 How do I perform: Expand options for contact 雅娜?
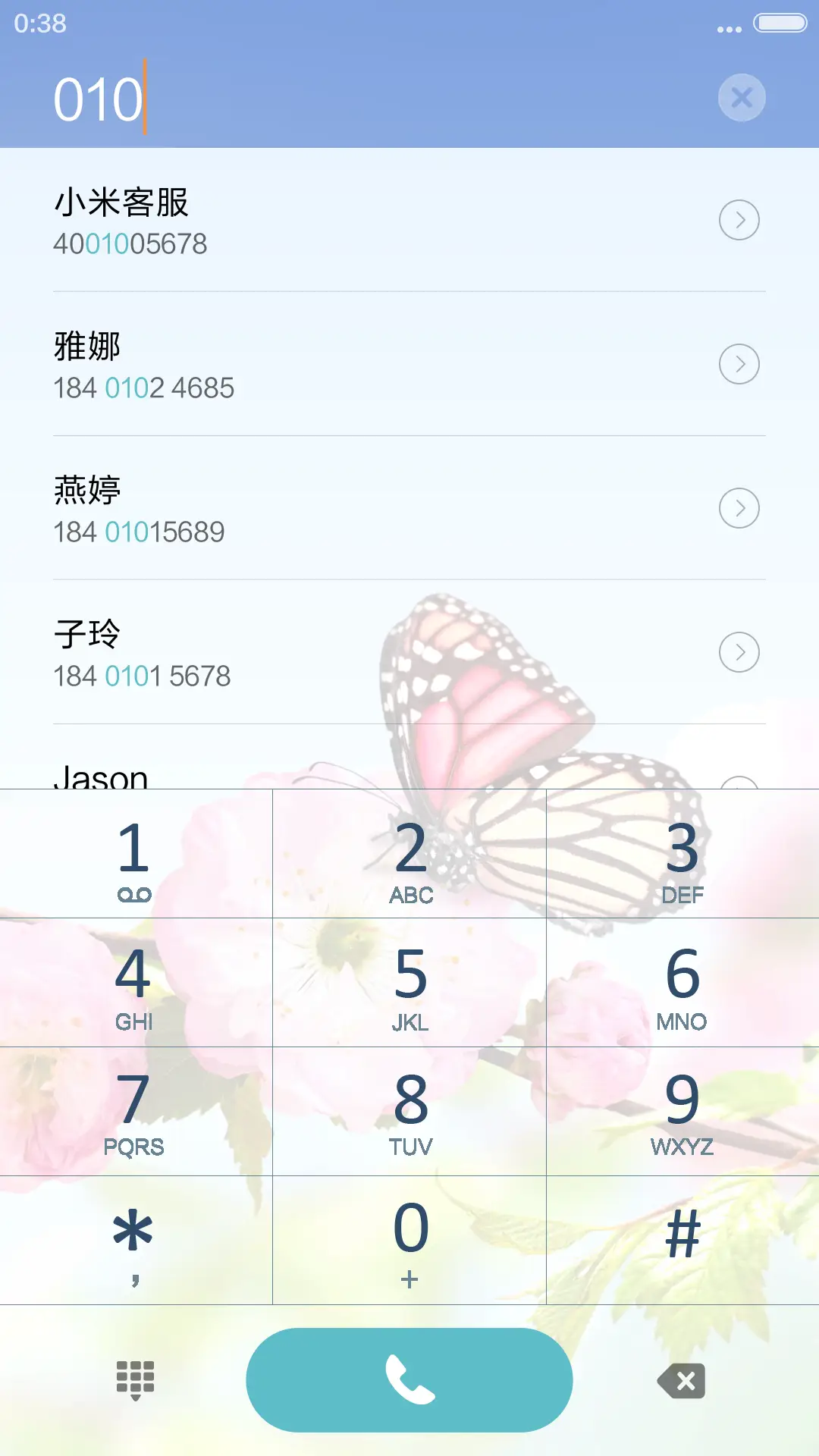coord(739,364)
